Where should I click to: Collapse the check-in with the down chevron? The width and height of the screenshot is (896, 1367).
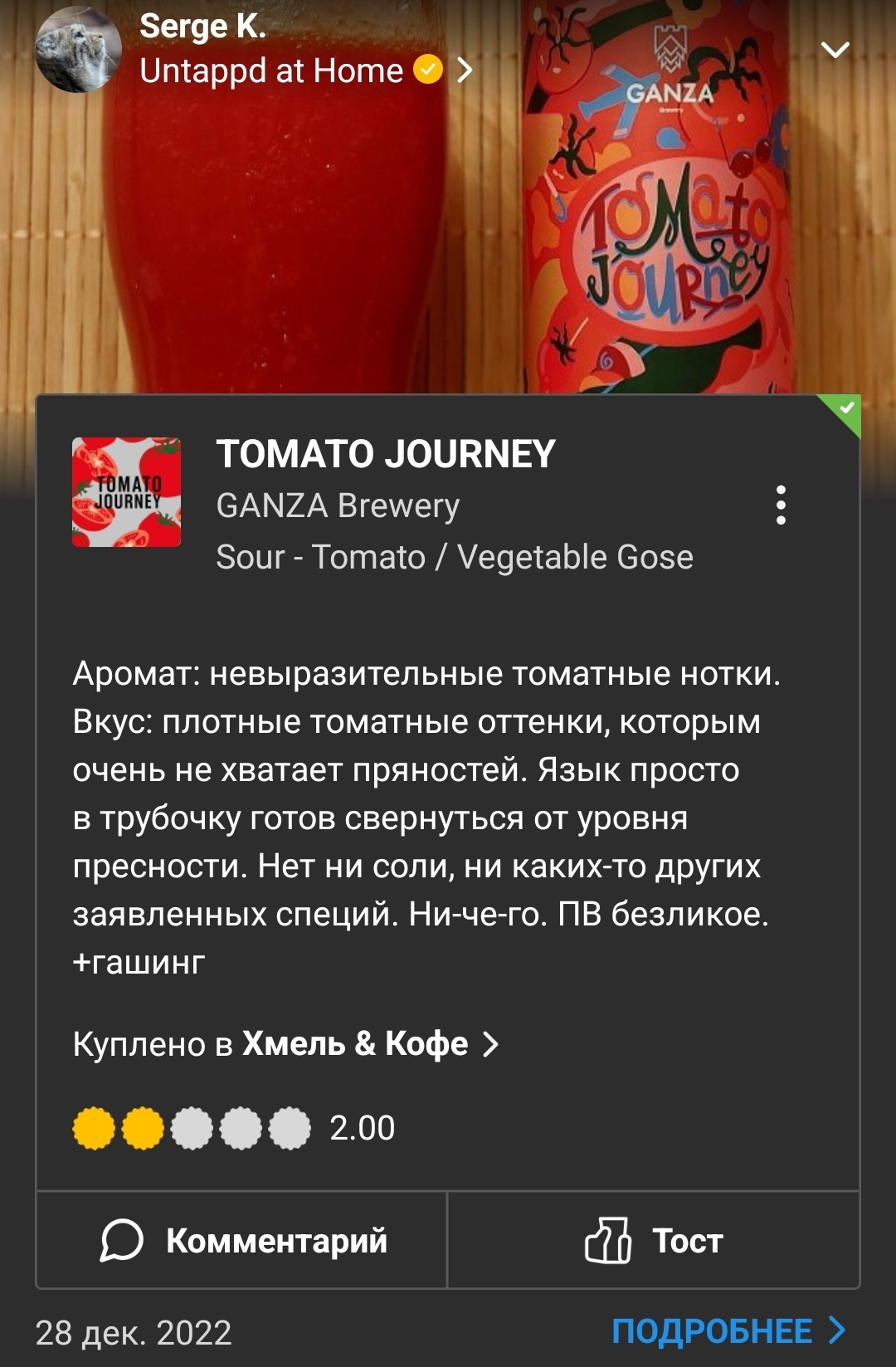[835, 51]
